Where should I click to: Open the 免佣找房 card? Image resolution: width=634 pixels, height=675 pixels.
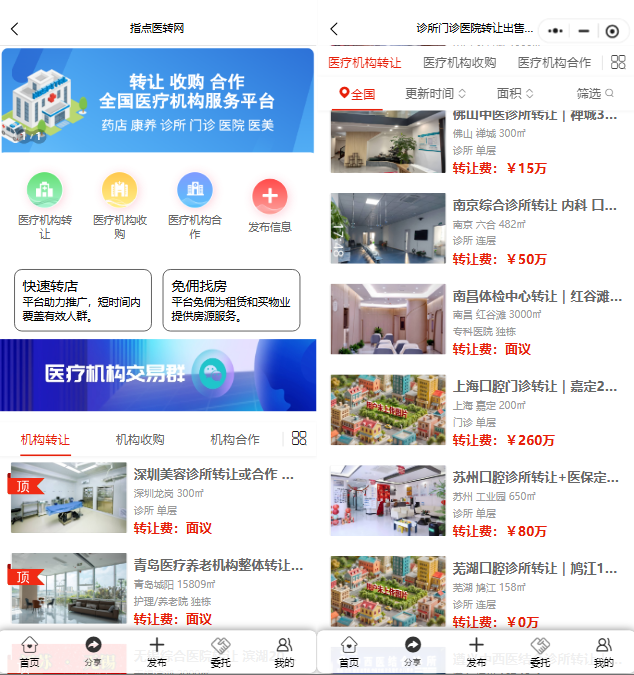(x=231, y=300)
